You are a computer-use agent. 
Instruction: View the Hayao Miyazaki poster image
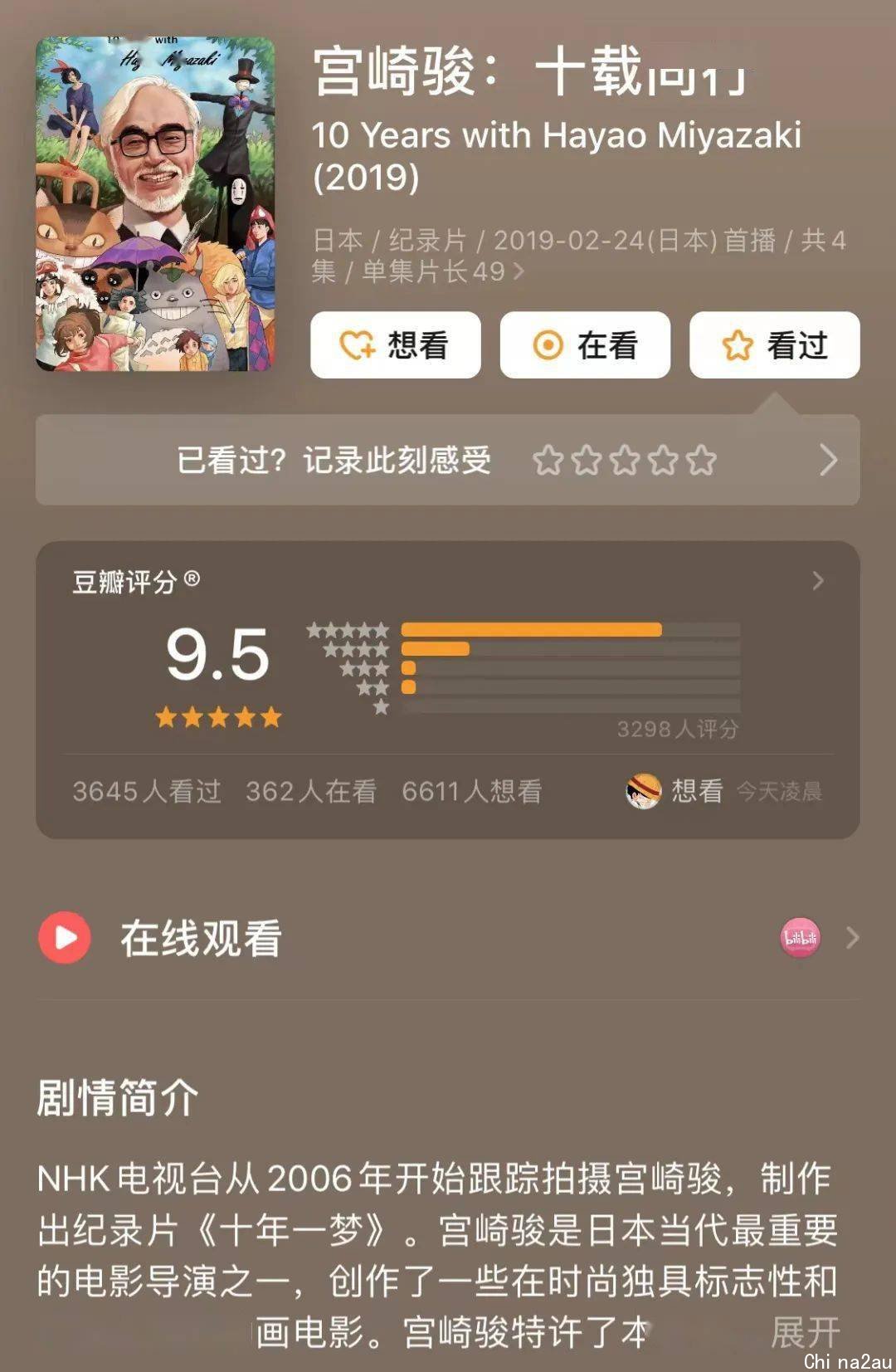click(x=155, y=203)
